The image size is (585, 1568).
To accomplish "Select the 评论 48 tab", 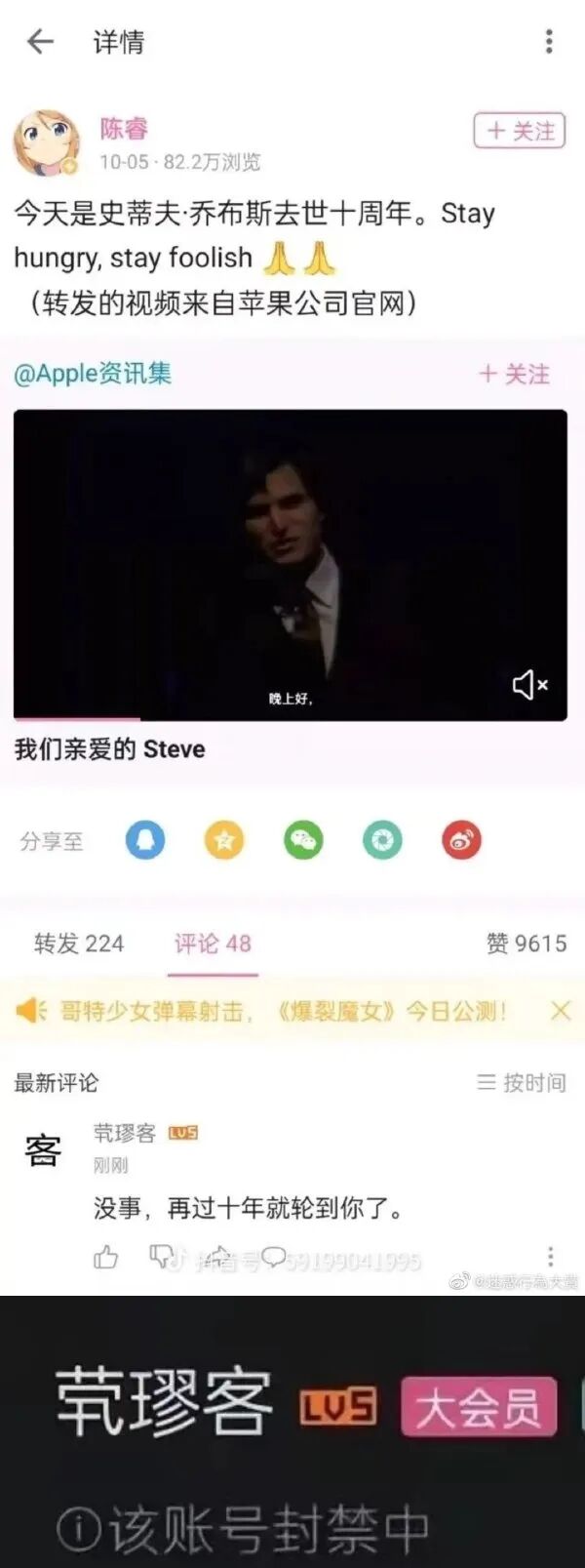I will point(213,944).
